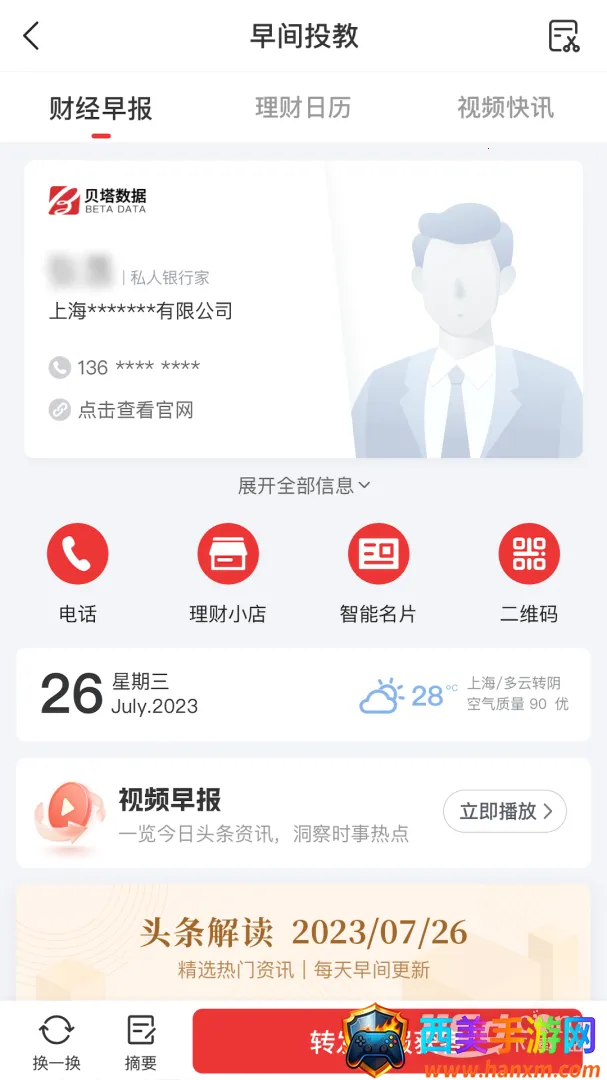The image size is (607, 1080).
Task: Switch to the 理财日历 tab
Action: coord(303,108)
